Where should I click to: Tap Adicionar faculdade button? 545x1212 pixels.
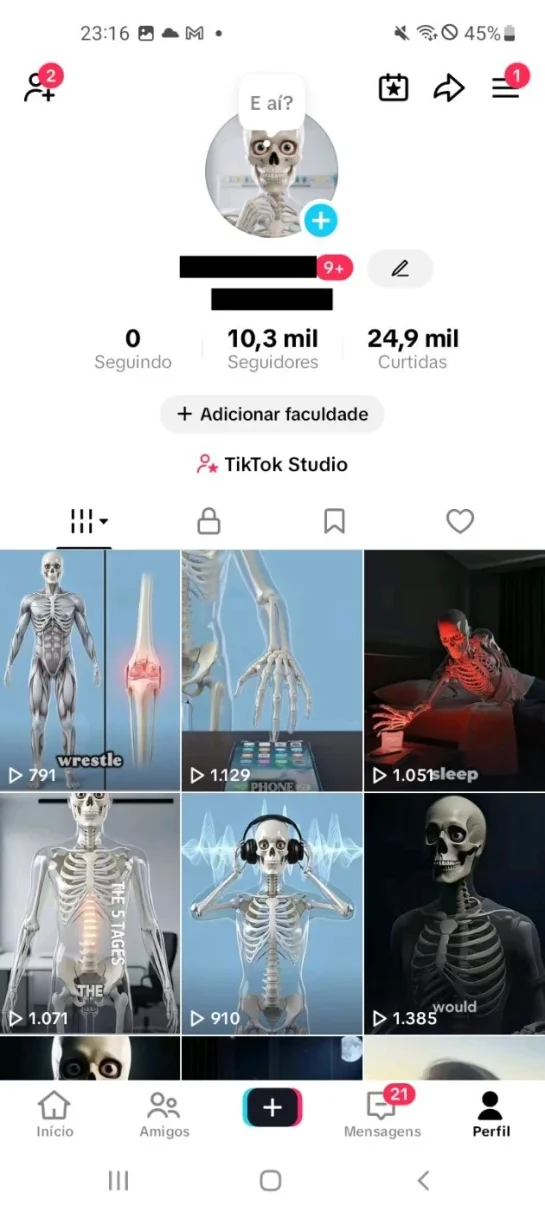tap(272, 414)
